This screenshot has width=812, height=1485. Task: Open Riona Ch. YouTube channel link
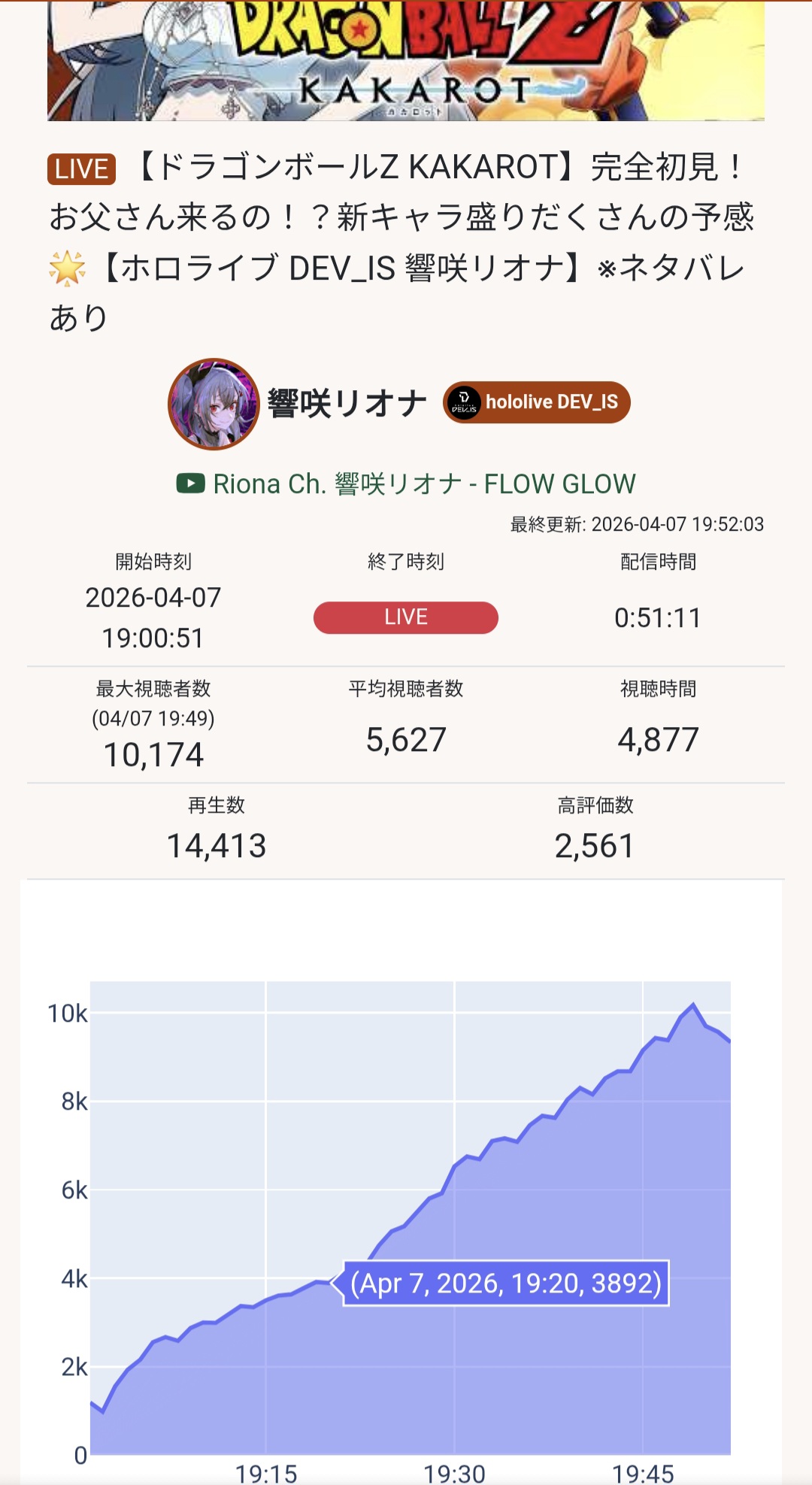pos(406,484)
